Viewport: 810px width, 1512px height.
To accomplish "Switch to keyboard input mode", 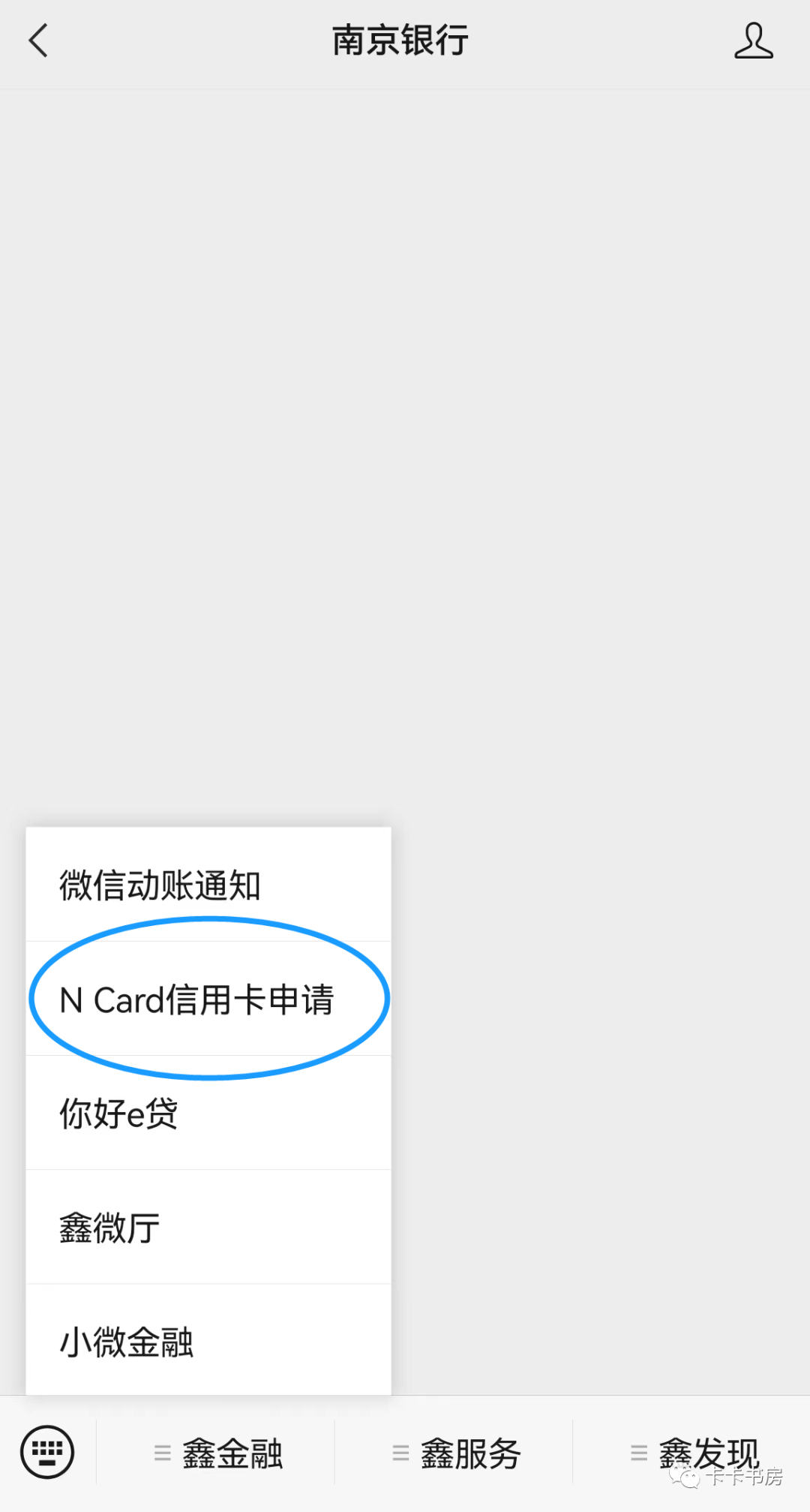I will [47, 1453].
